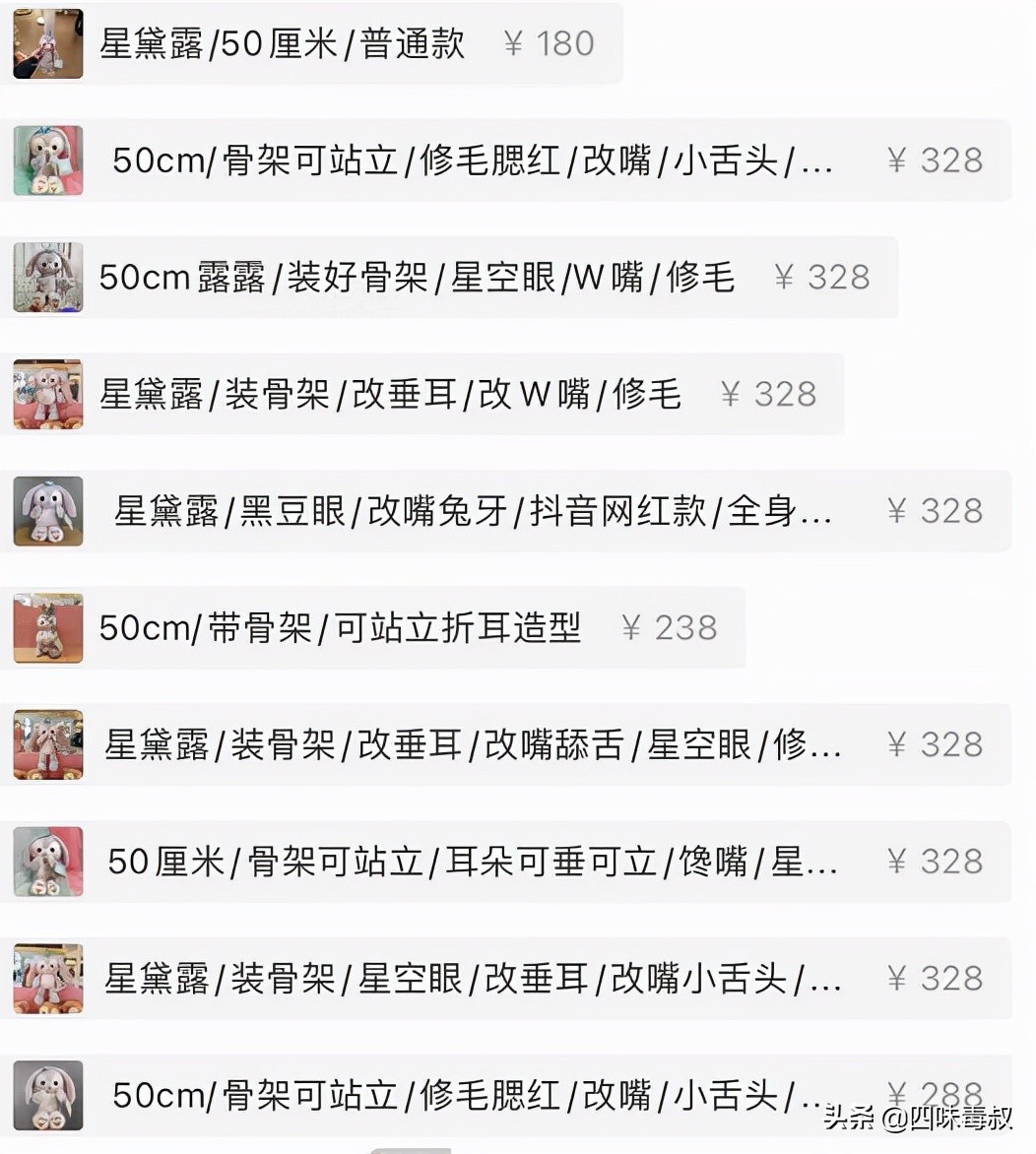Image resolution: width=1036 pixels, height=1154 pixels.
Task: Select the floppy-eared bunny thumbnail for 50cm露露
Action: (x=47, y=278)
